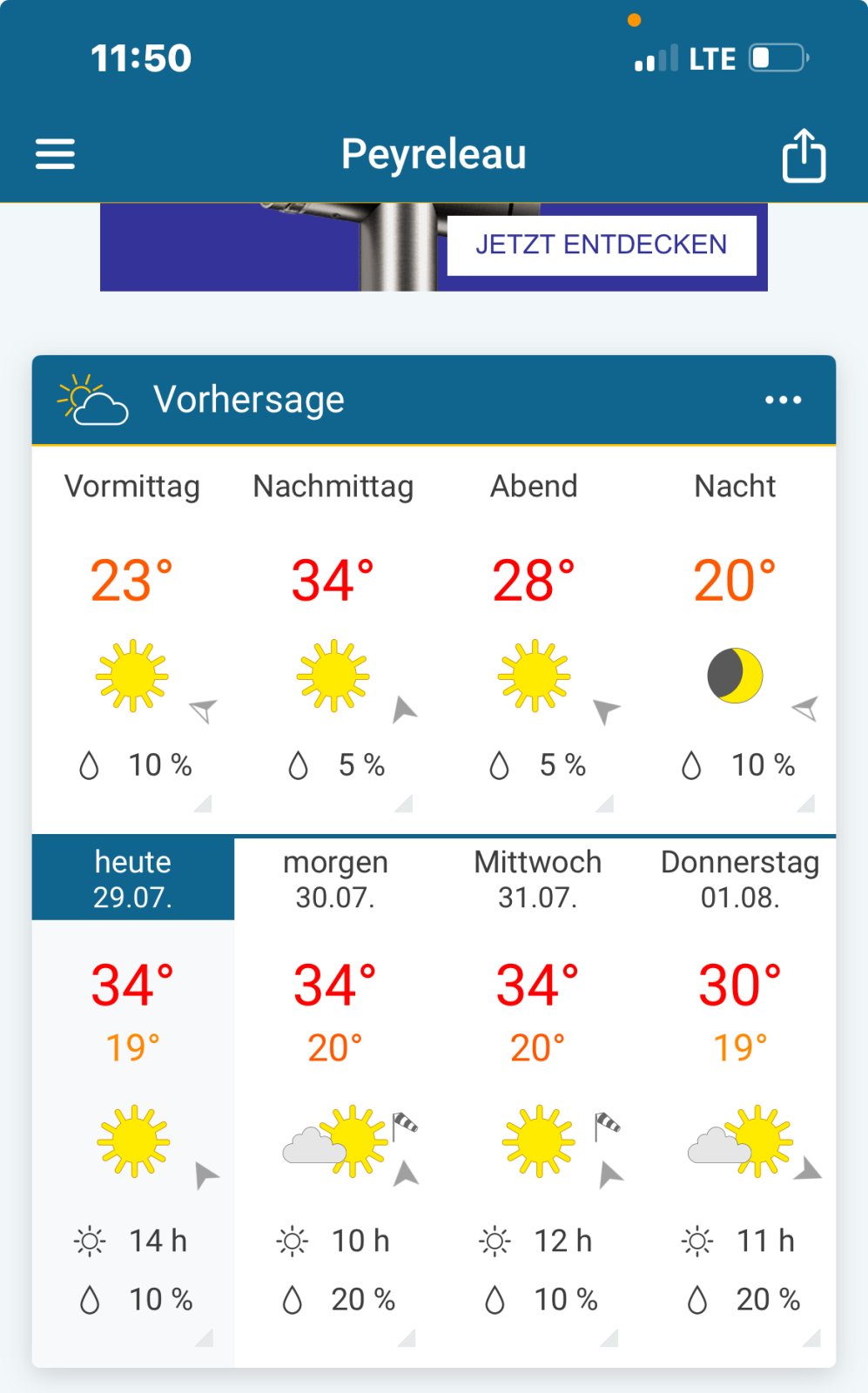This screenshot has width=868, height=1393.
Task: Switch to morgen 30.07. forecast
Action: click(335, 878)
